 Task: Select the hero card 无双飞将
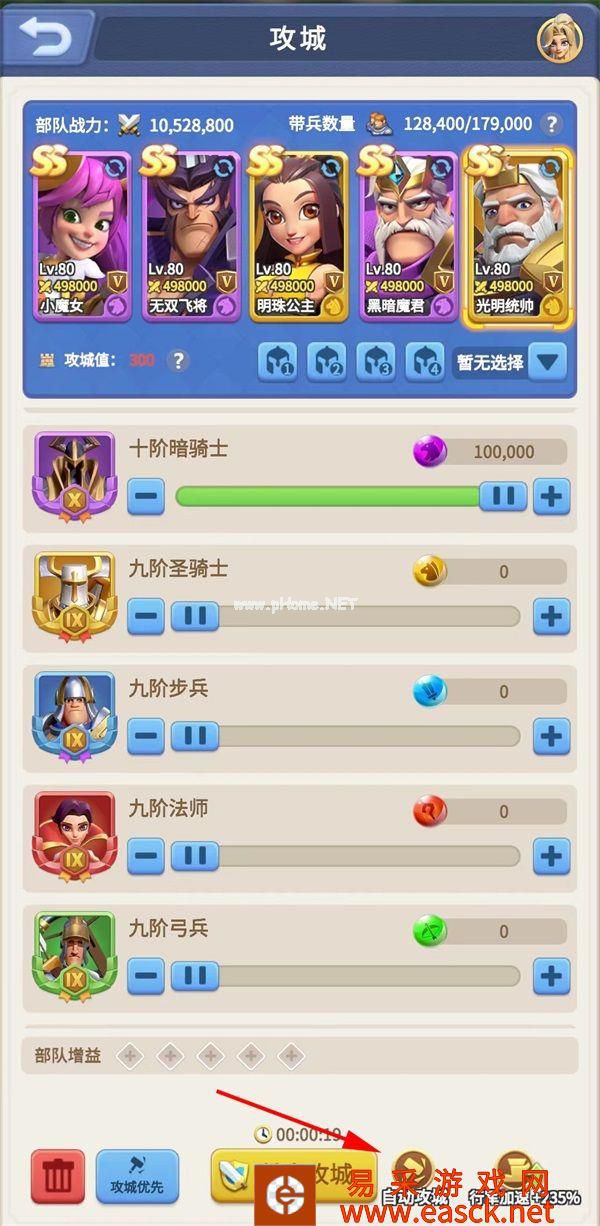point(191,234)
